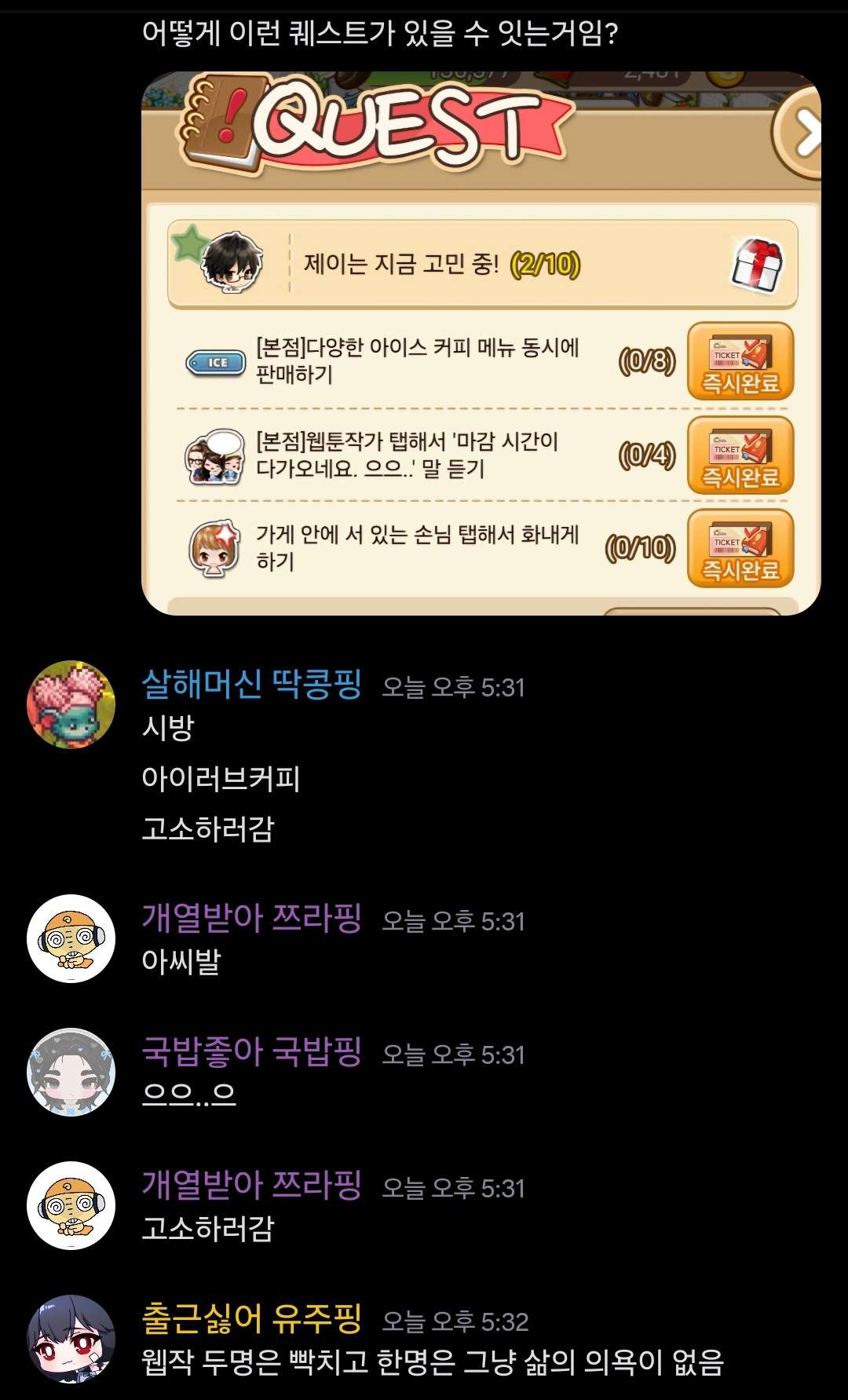Tap the username 살해머신 딱콩핑

click(x=251, y=685)
